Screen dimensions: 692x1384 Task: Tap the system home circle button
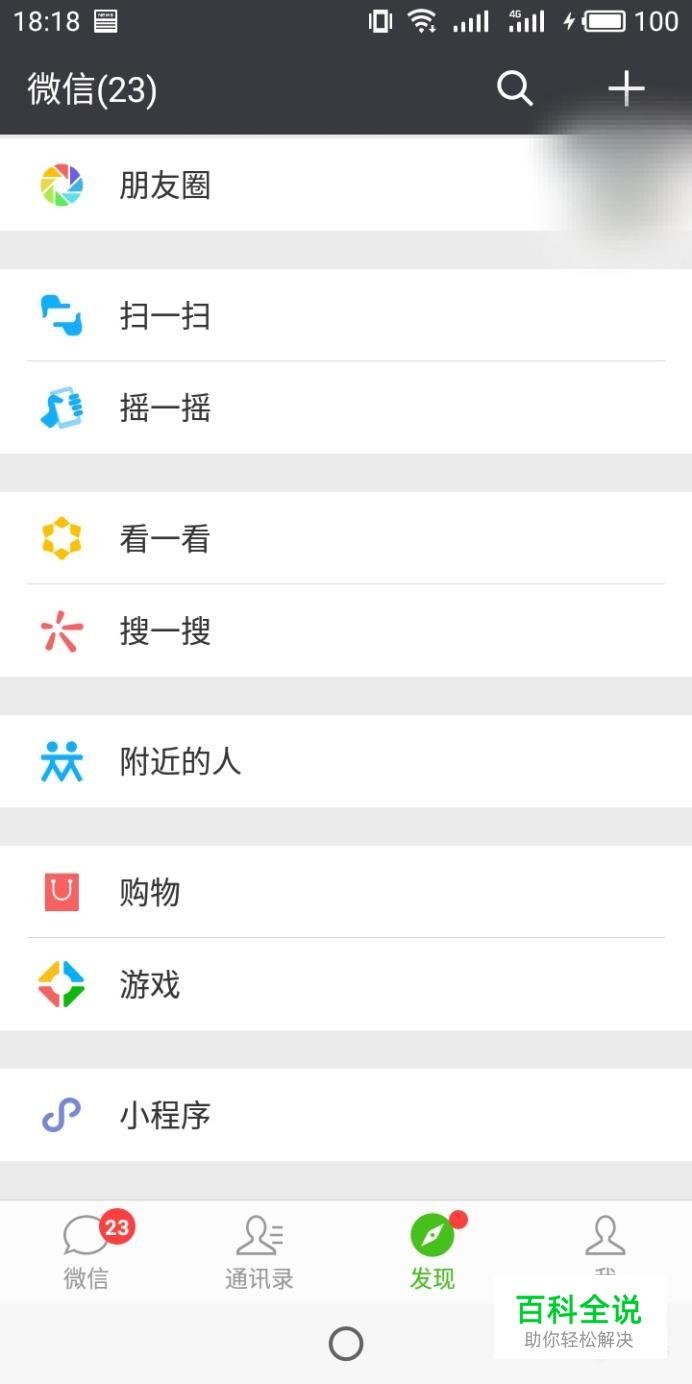coord(346,1343)
